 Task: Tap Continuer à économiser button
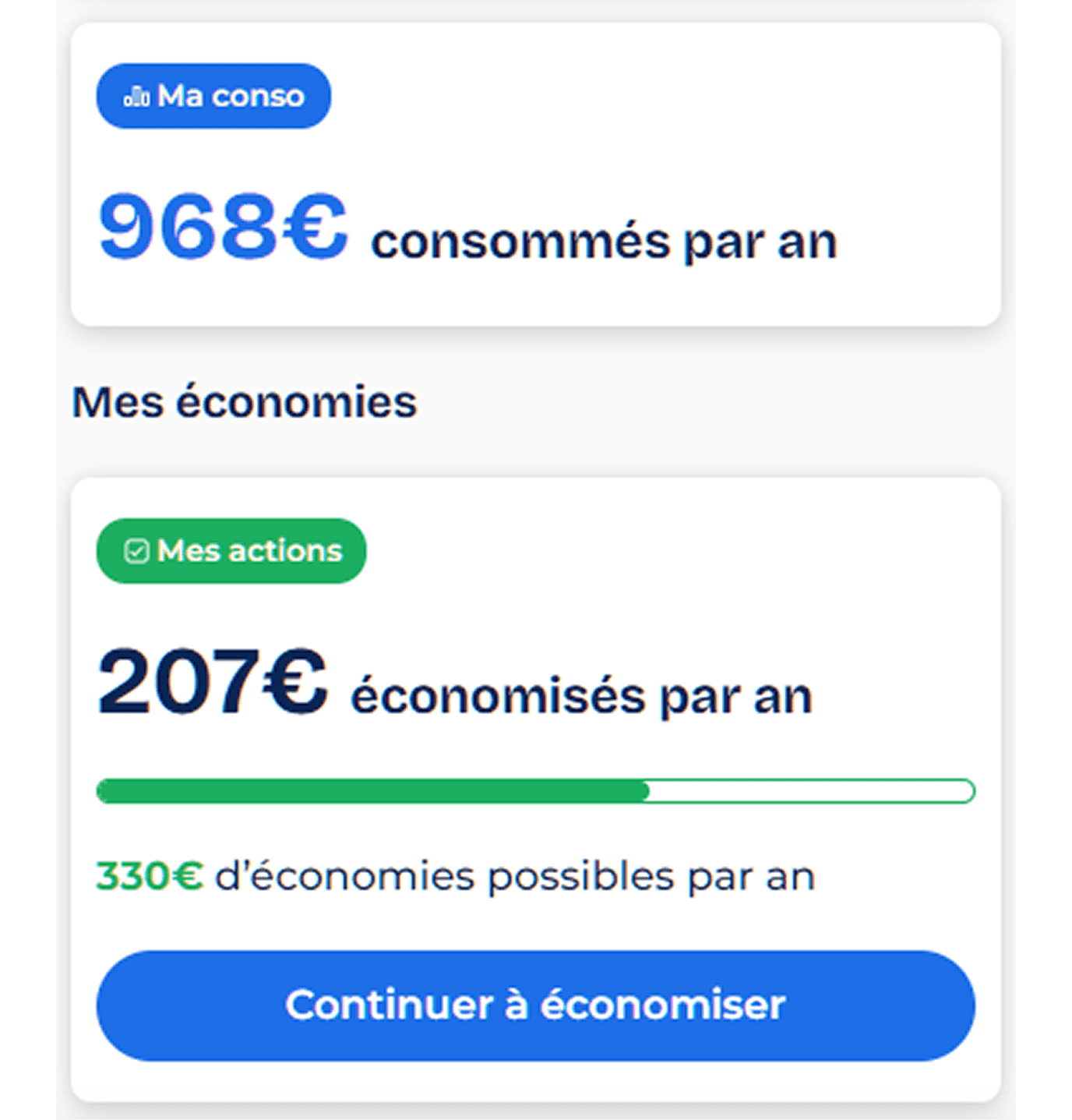[535, 1005]
